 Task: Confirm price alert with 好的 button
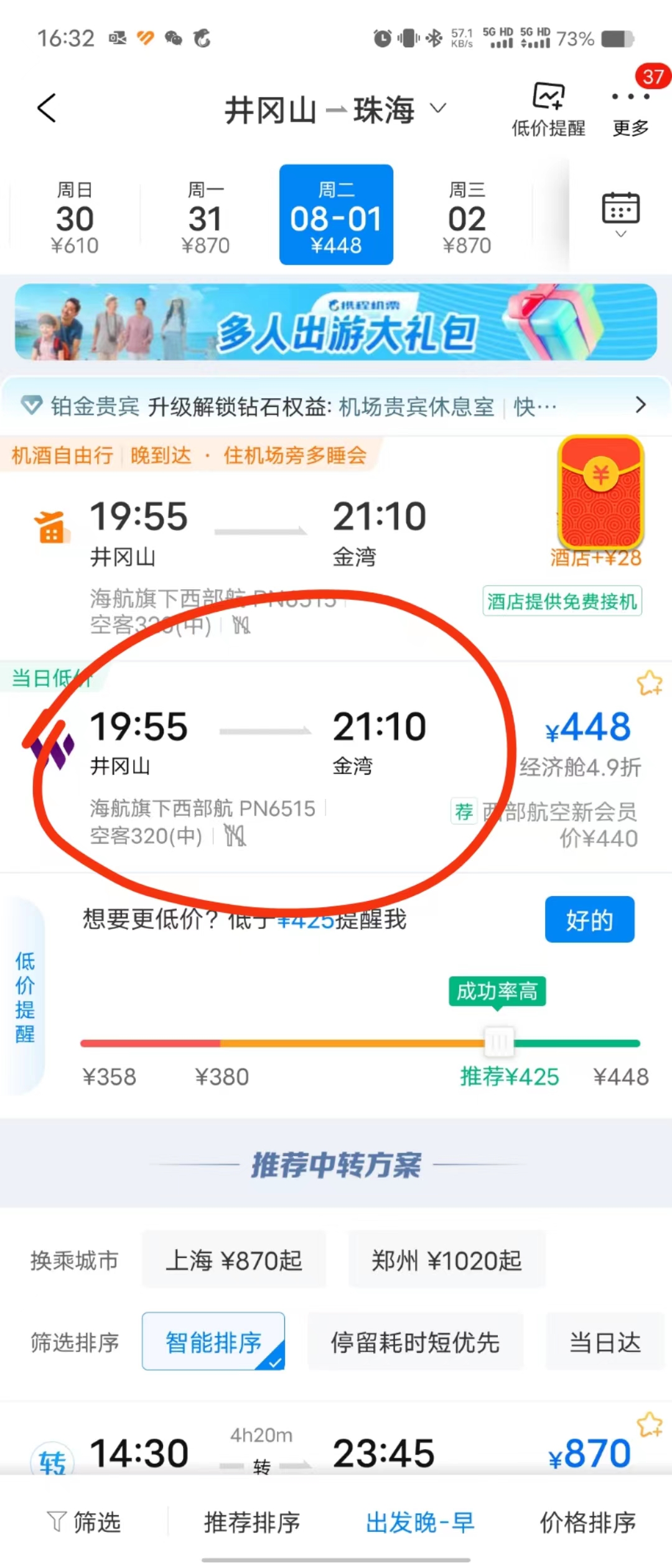tap(589, 920)
